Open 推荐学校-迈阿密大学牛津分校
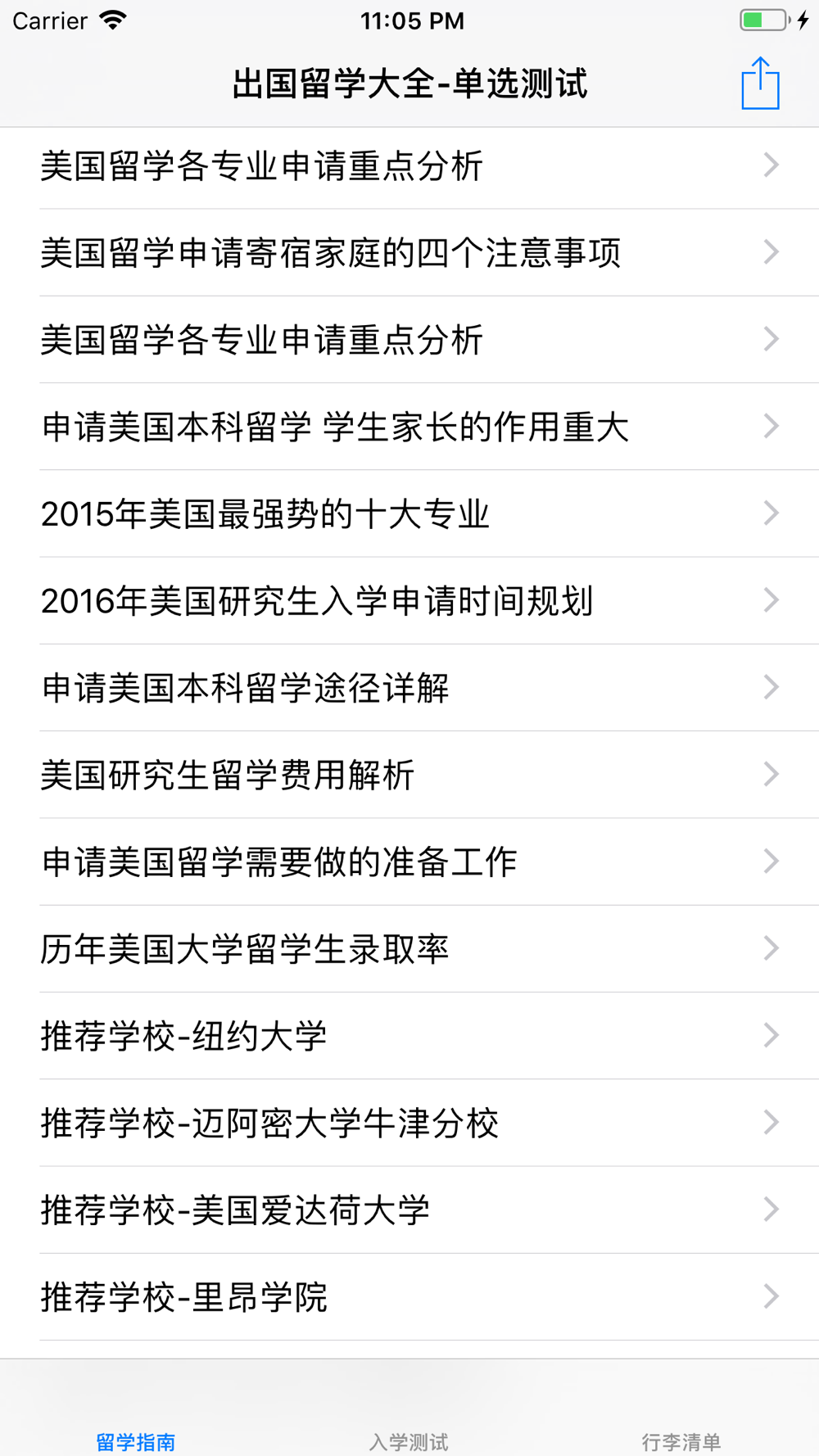This screenshot has height=1456, width=819. [x=409, y=1123]
